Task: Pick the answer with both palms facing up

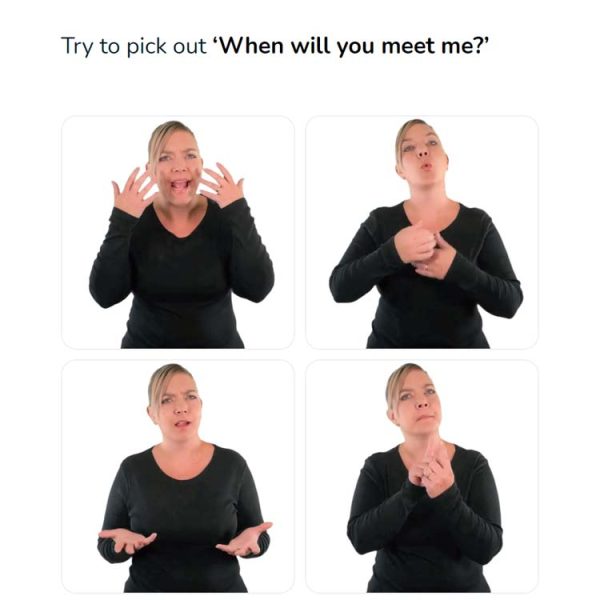Action: (178, 476)
